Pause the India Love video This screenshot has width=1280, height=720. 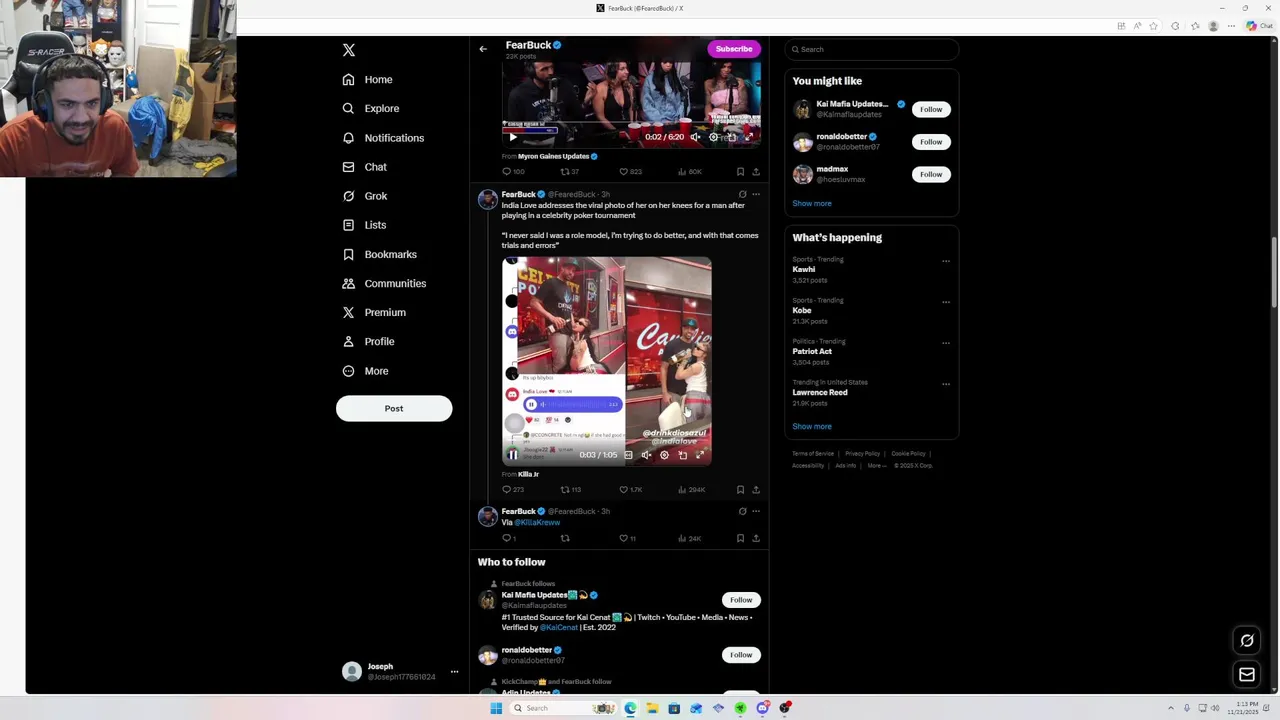click(x=513, y=455)
